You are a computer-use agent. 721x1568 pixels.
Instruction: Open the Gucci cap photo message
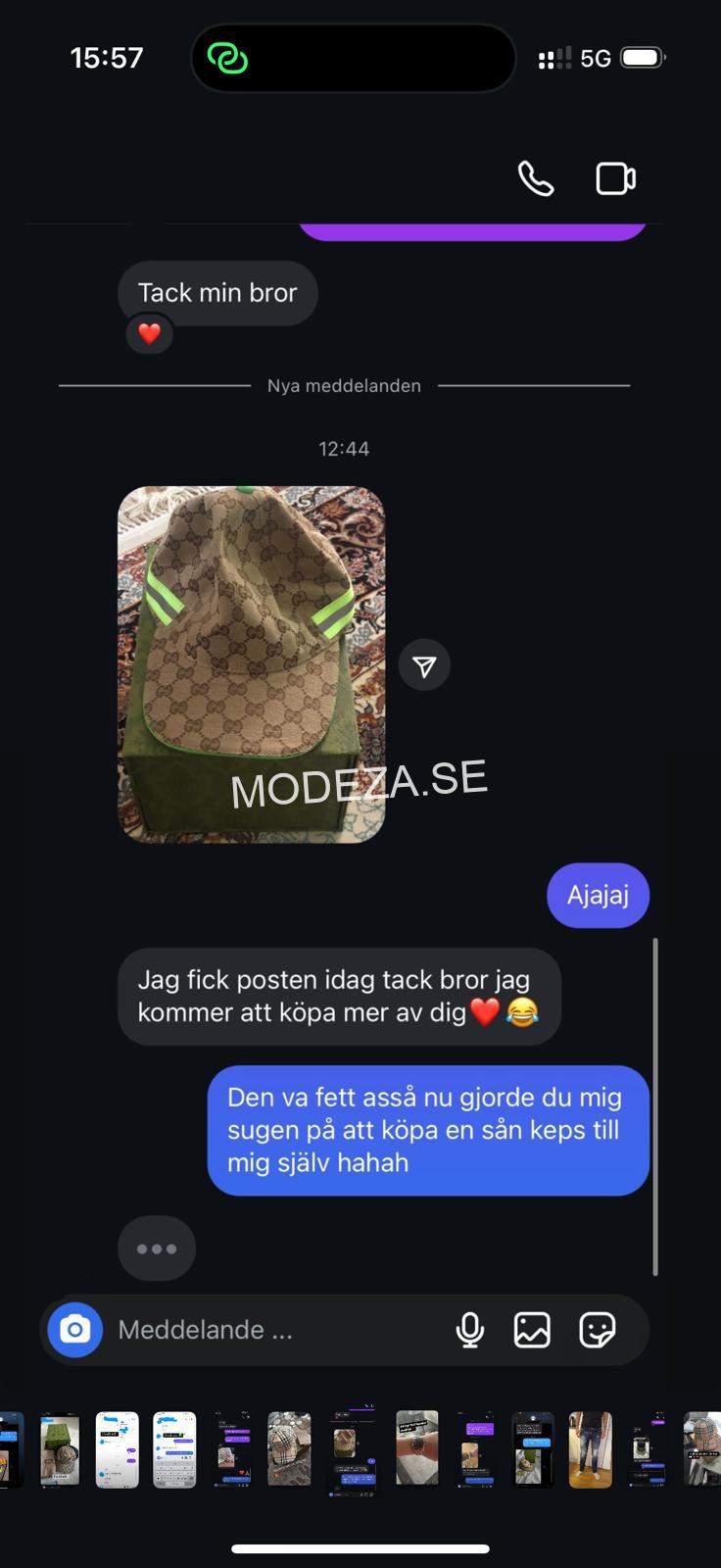(251, 663)
